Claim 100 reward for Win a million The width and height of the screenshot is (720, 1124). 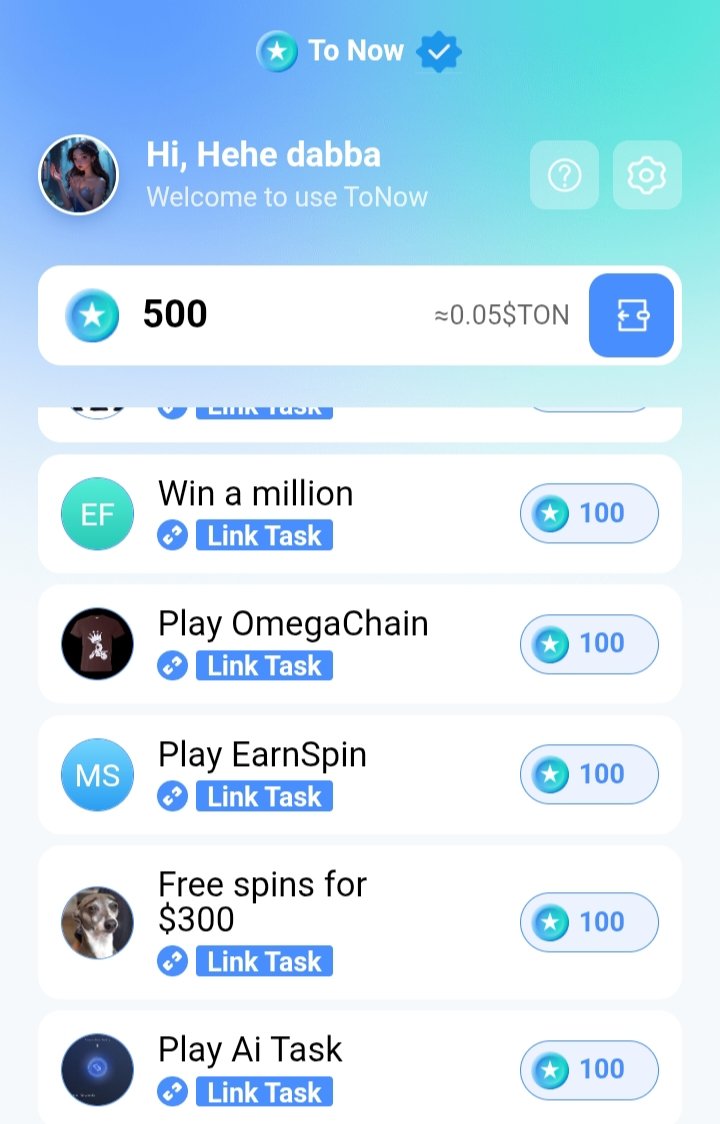point(589,513)
